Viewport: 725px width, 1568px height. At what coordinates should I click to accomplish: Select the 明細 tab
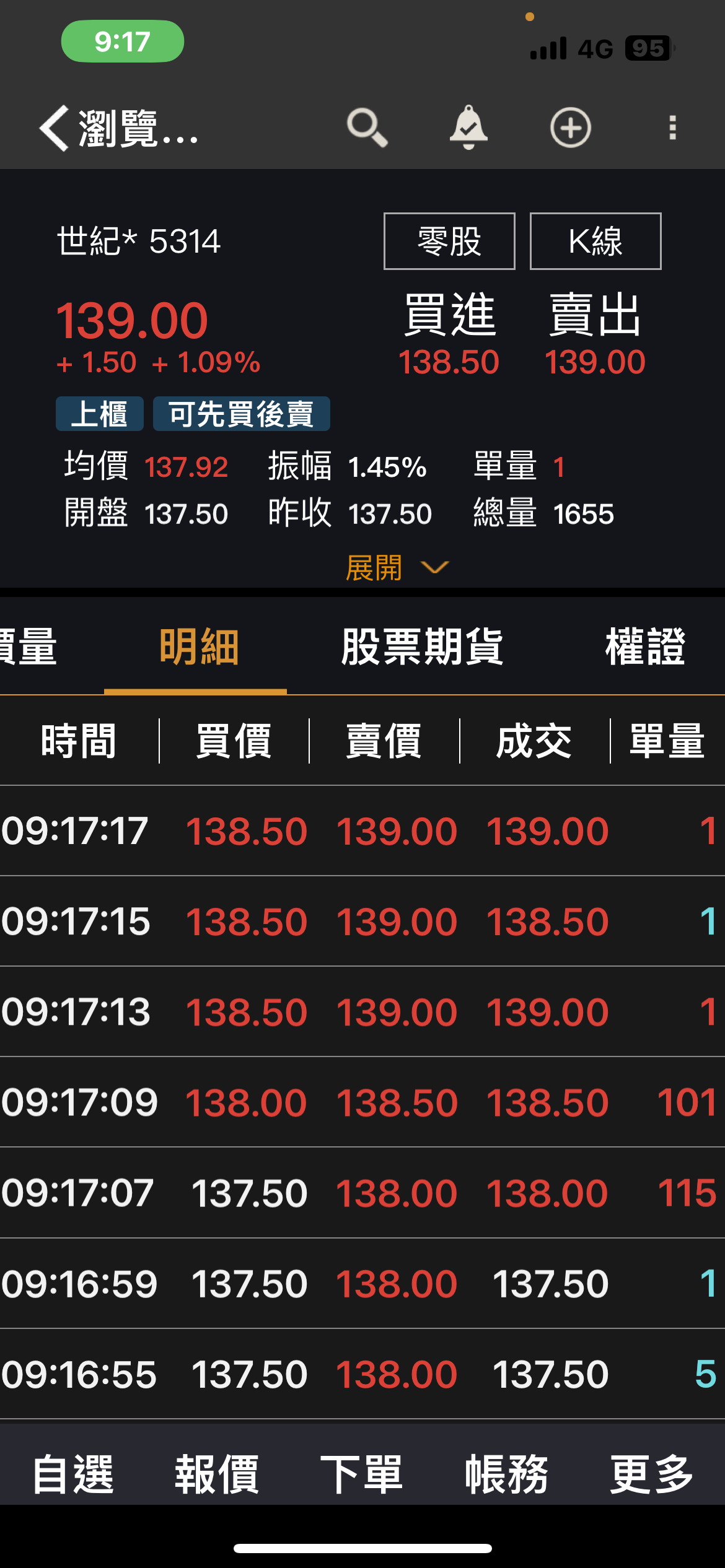pyautogui.click(x=198, y=647)
